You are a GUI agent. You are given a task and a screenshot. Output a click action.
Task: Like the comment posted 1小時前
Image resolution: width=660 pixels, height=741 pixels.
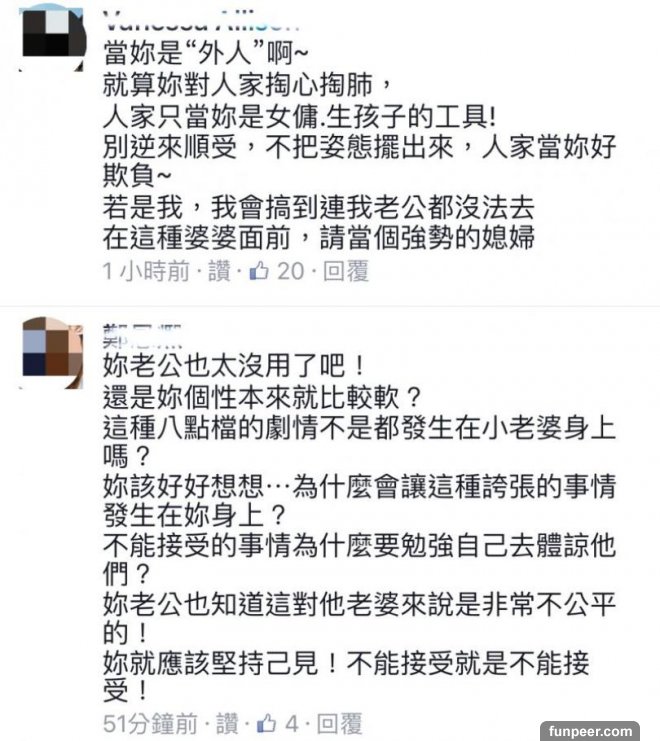click(x=218, y=271)
